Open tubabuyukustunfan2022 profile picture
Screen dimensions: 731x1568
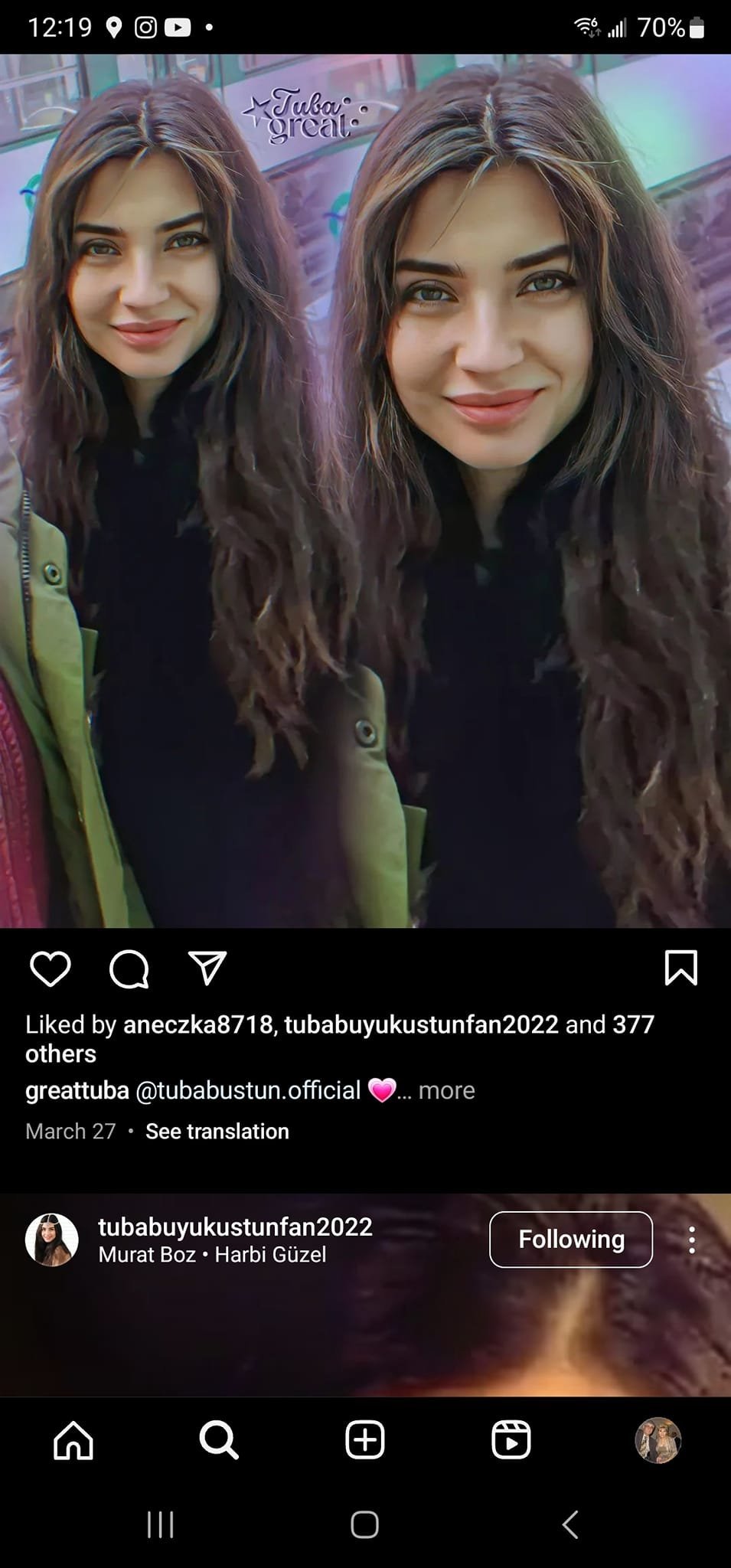pos(51,1240)
